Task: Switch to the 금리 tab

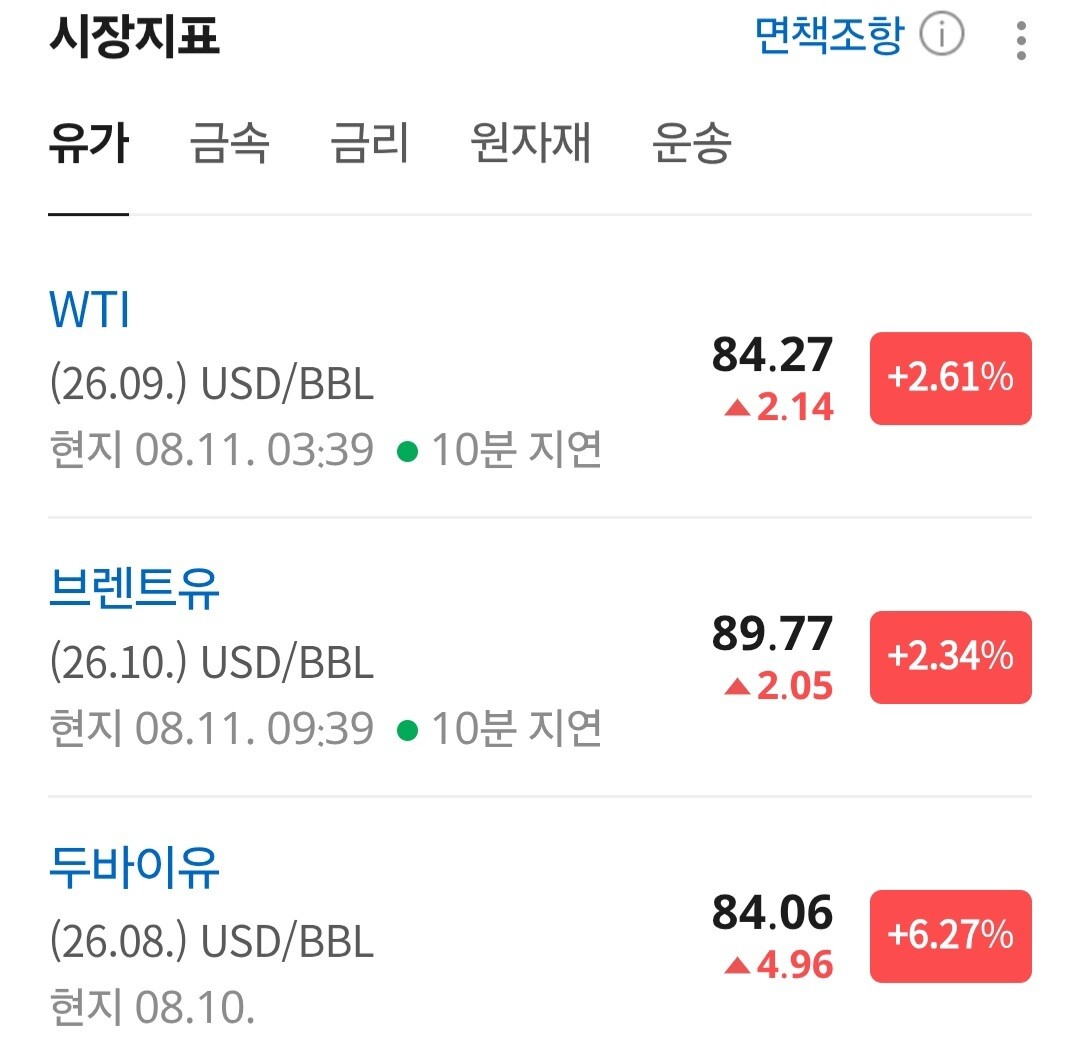Action: click(x=371, y=143)
